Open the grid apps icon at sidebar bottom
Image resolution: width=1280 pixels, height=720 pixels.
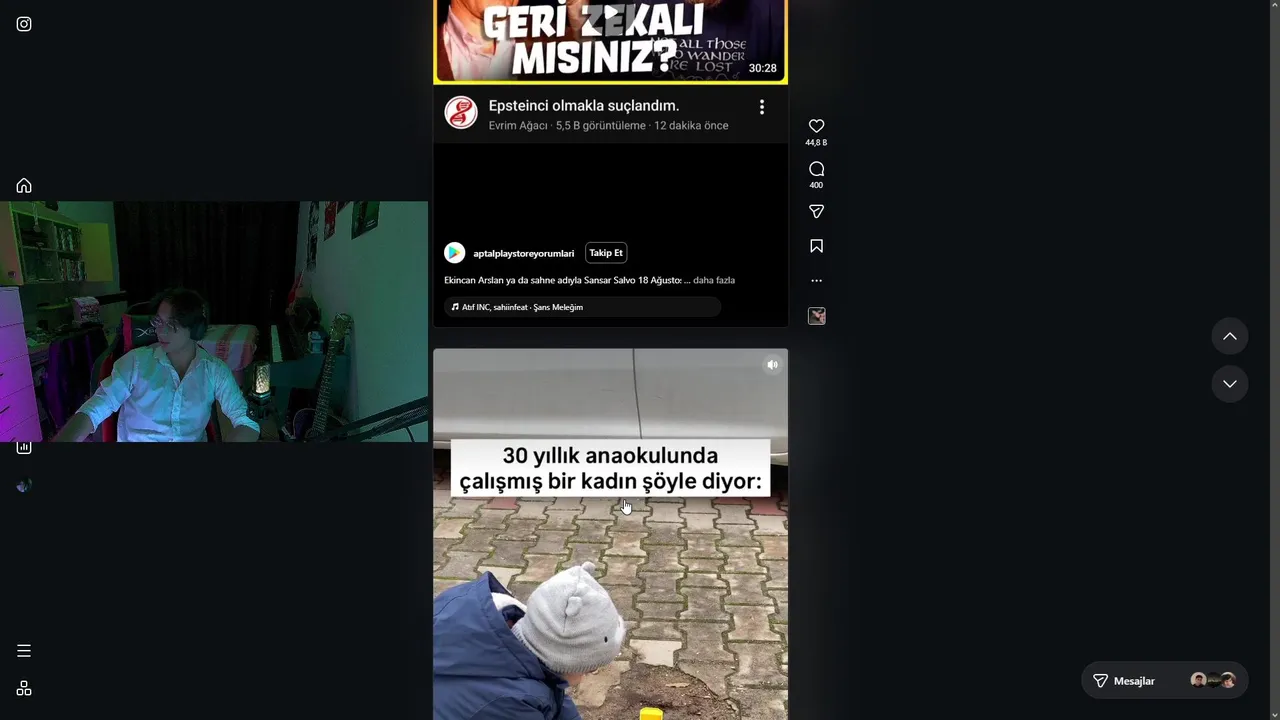tap(24, 688)
